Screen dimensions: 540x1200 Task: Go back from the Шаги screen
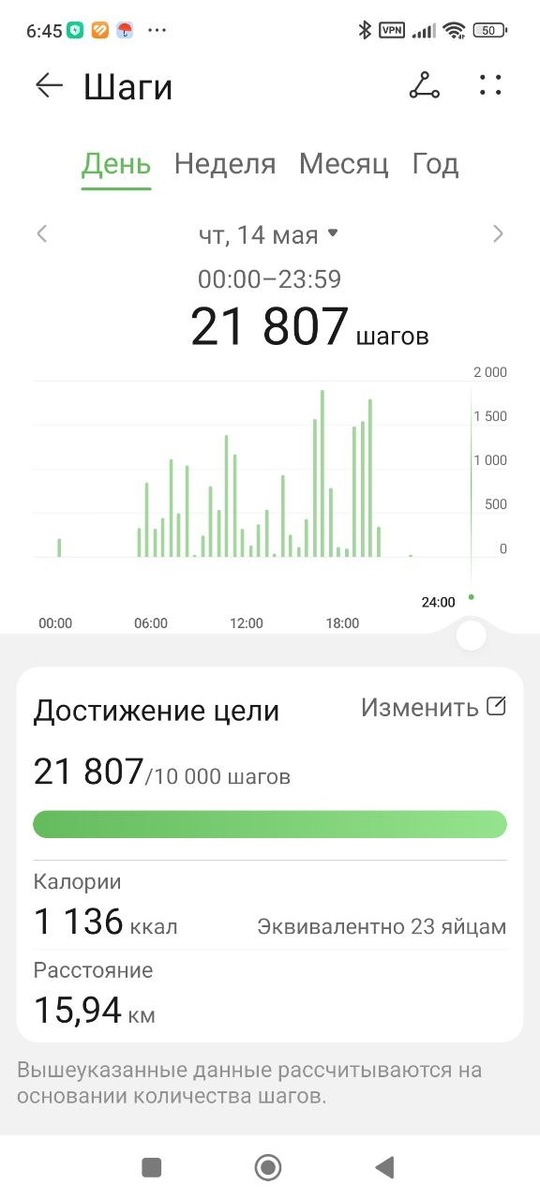[49, 86]
